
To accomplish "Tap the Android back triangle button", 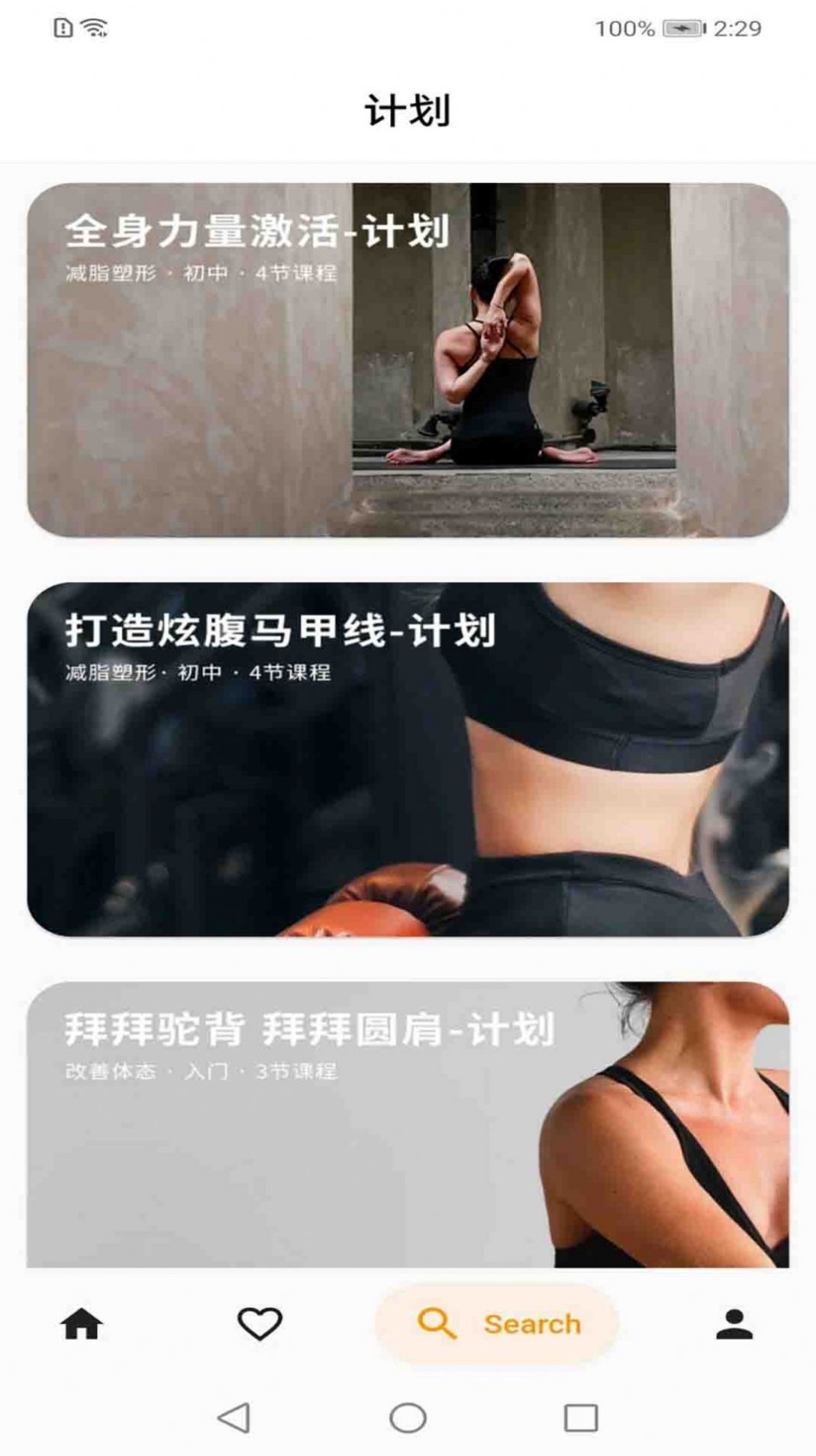I will [232, 1417].
